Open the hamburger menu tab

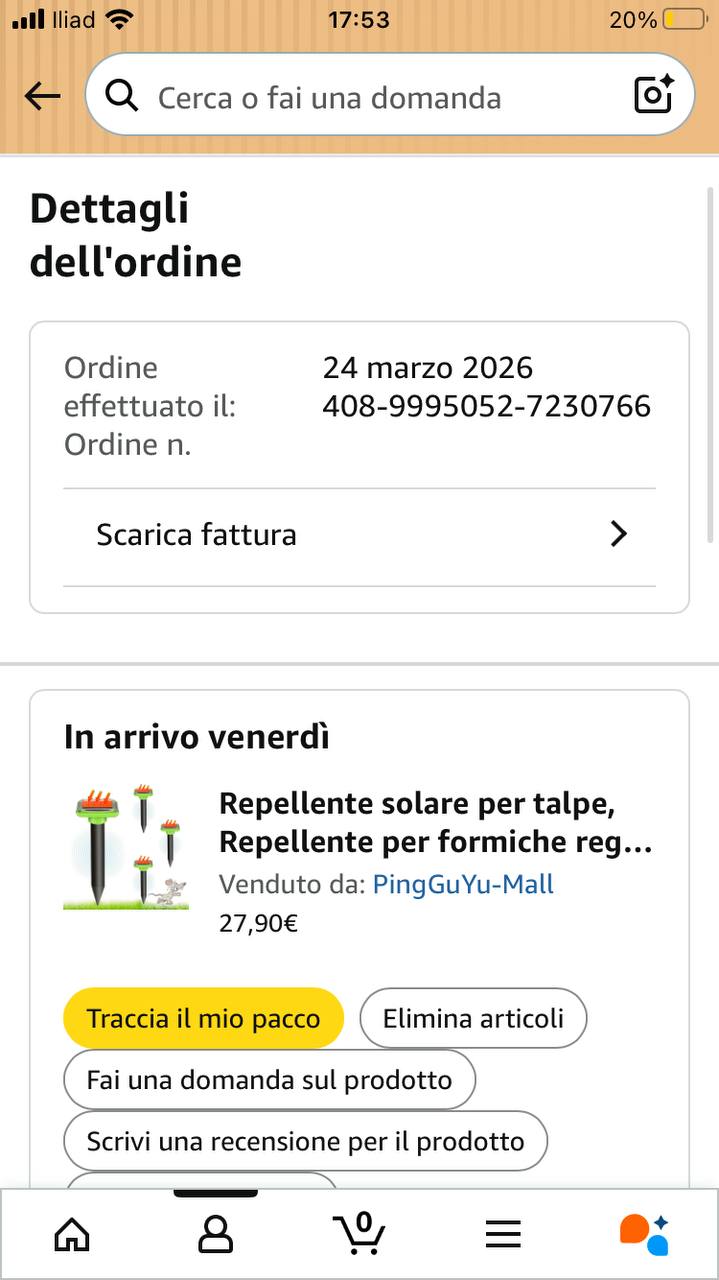pyautogui.click(x=503, y=1235)
